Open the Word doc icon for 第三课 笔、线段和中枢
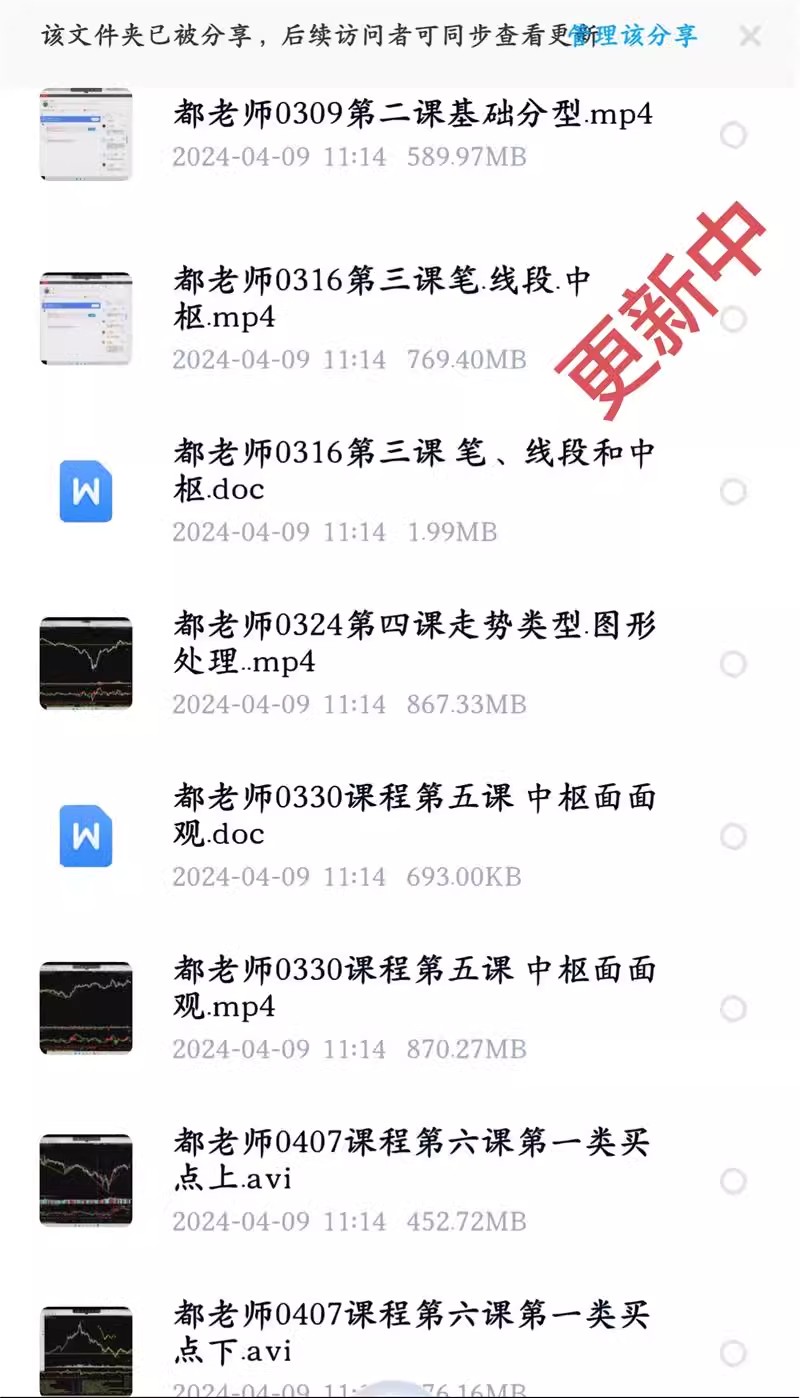Screen dimensions: 800x1398 coord(86,491)
